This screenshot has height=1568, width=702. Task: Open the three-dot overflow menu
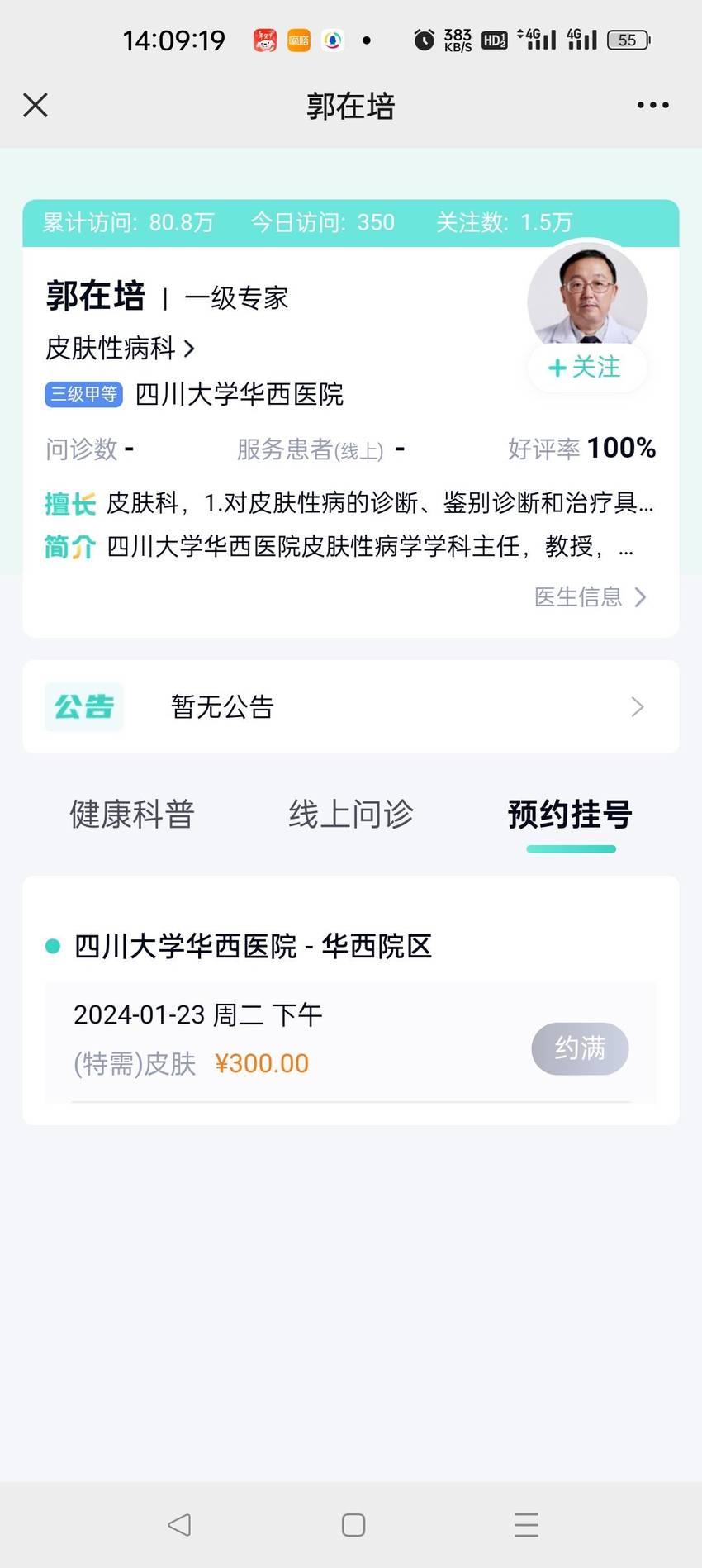[652, 105]
